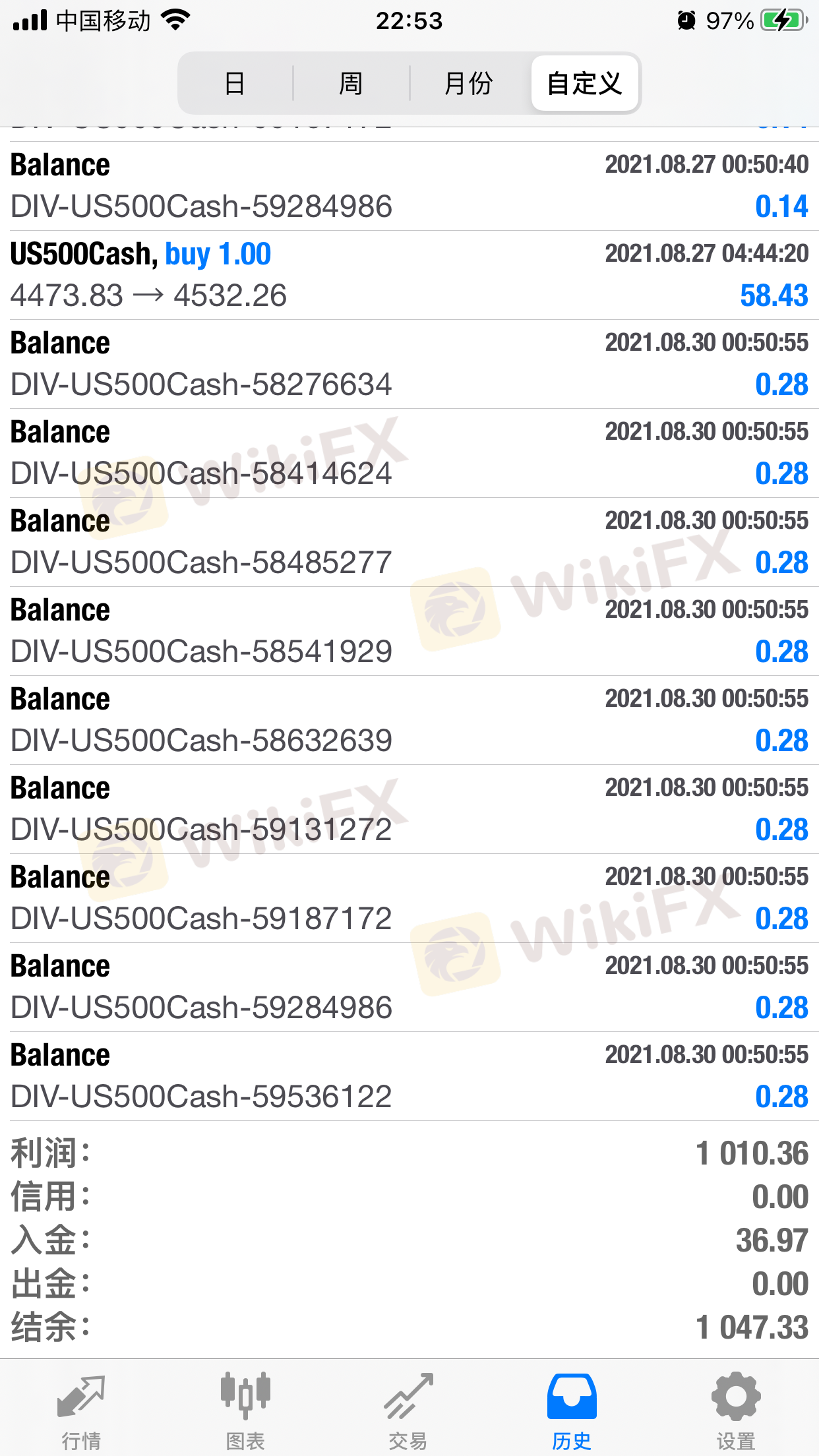This screenshot has height=1456, width=819.
Task: Select the 周 period tab
Action: (x=351, y=84)
